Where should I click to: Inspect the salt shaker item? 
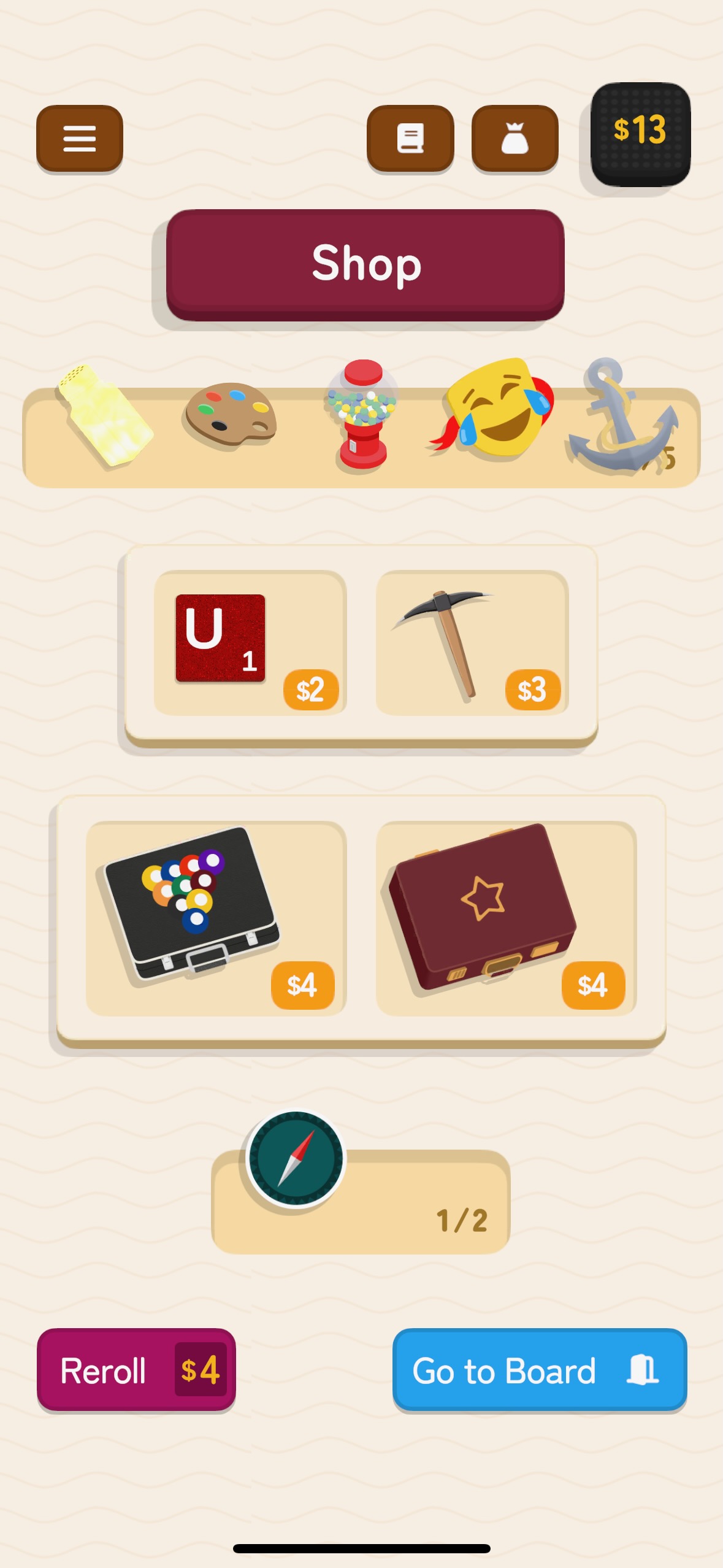pos(104,416)
